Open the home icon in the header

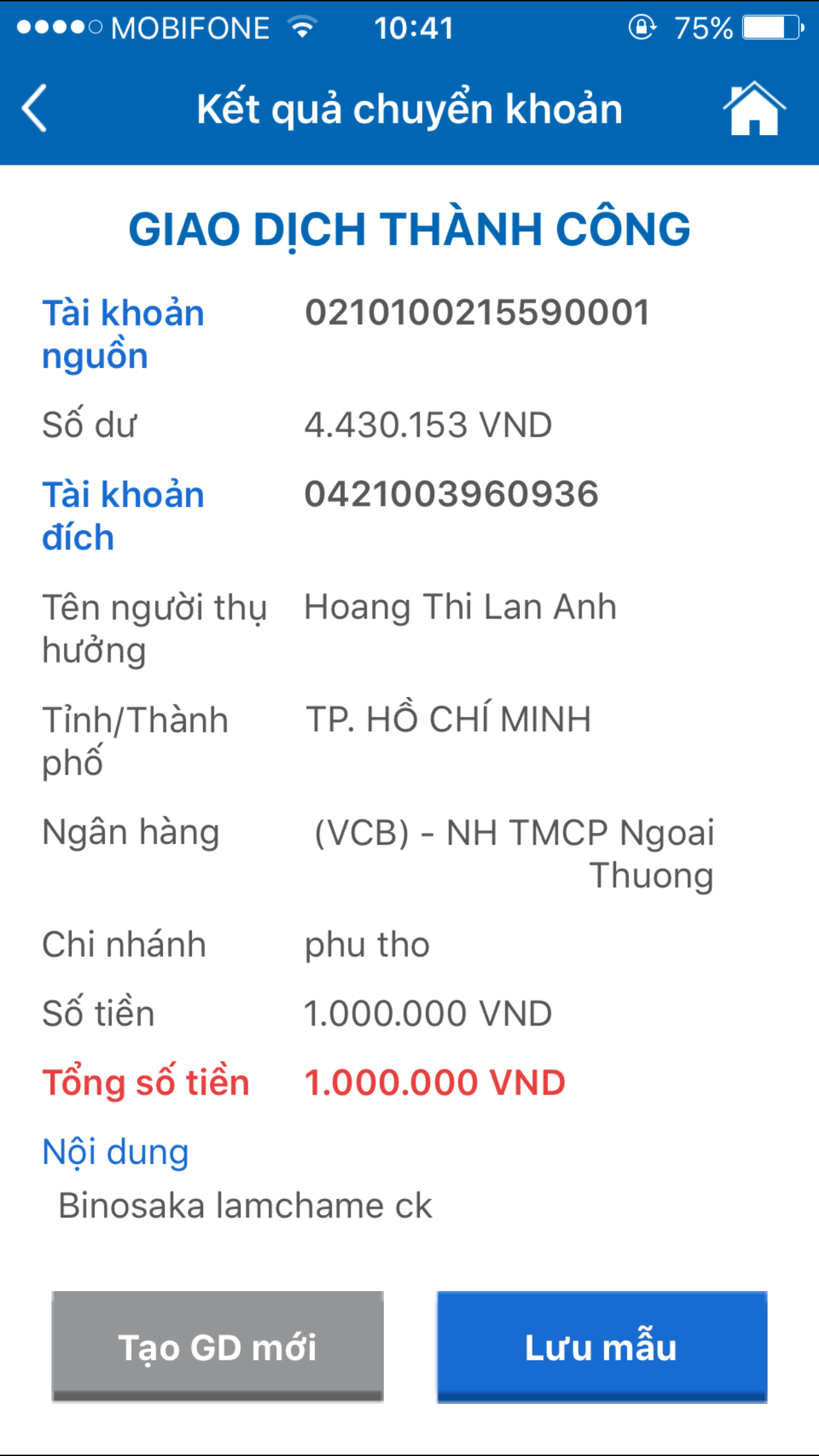pos(754,109)
